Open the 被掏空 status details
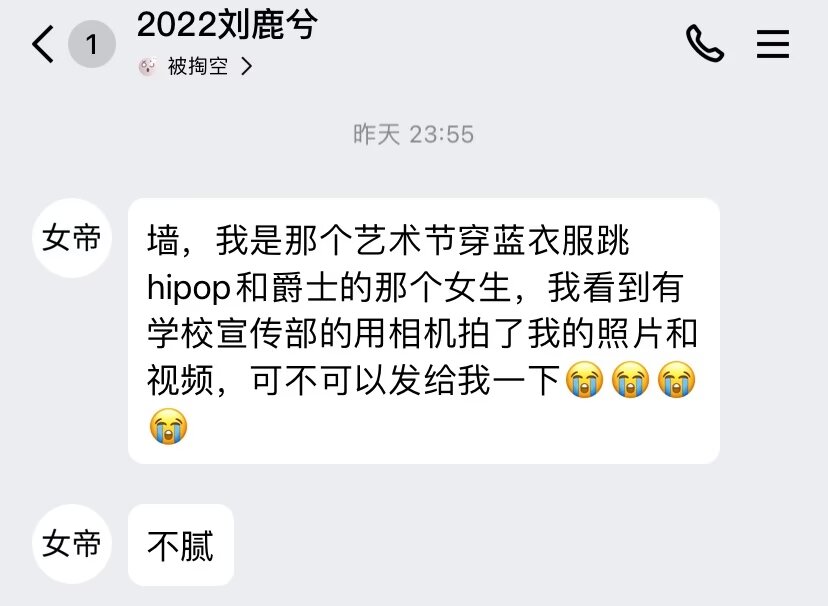The image size is (828, 606). coord(197,67)
